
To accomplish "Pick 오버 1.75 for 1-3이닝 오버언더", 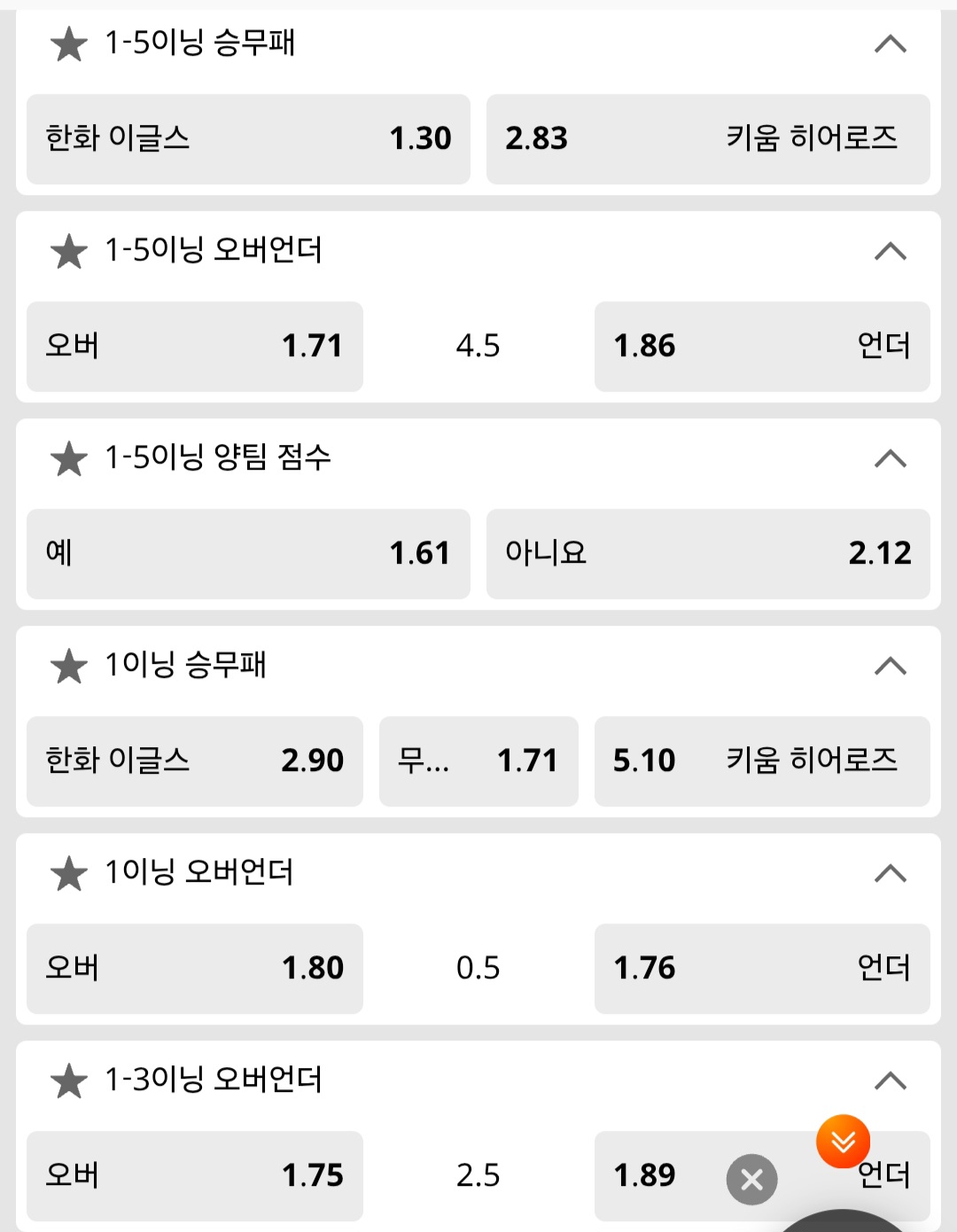I will pyautogui.click(x=194, y=1176).
